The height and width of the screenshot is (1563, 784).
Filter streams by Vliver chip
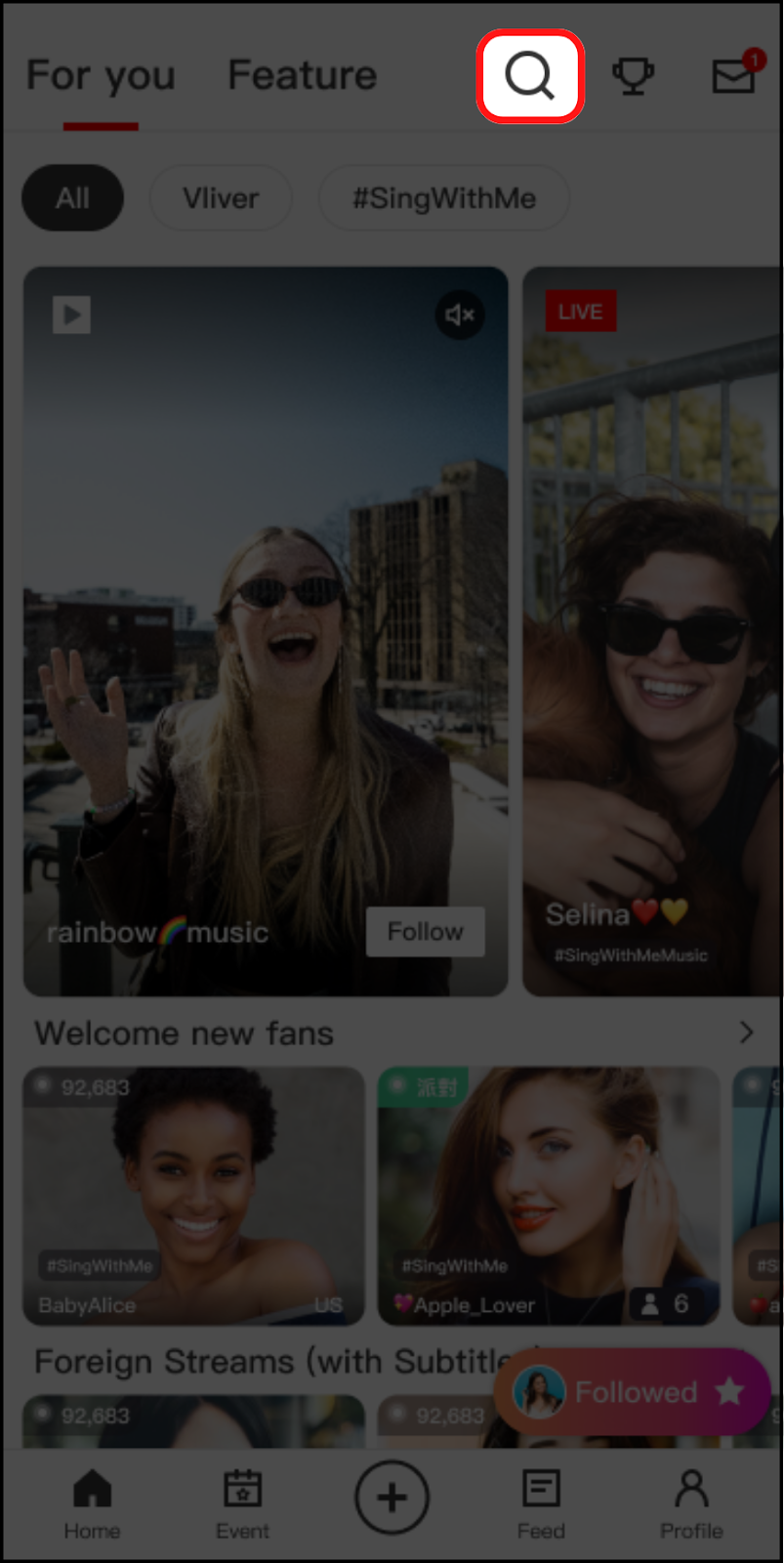(x=221, y=198)
